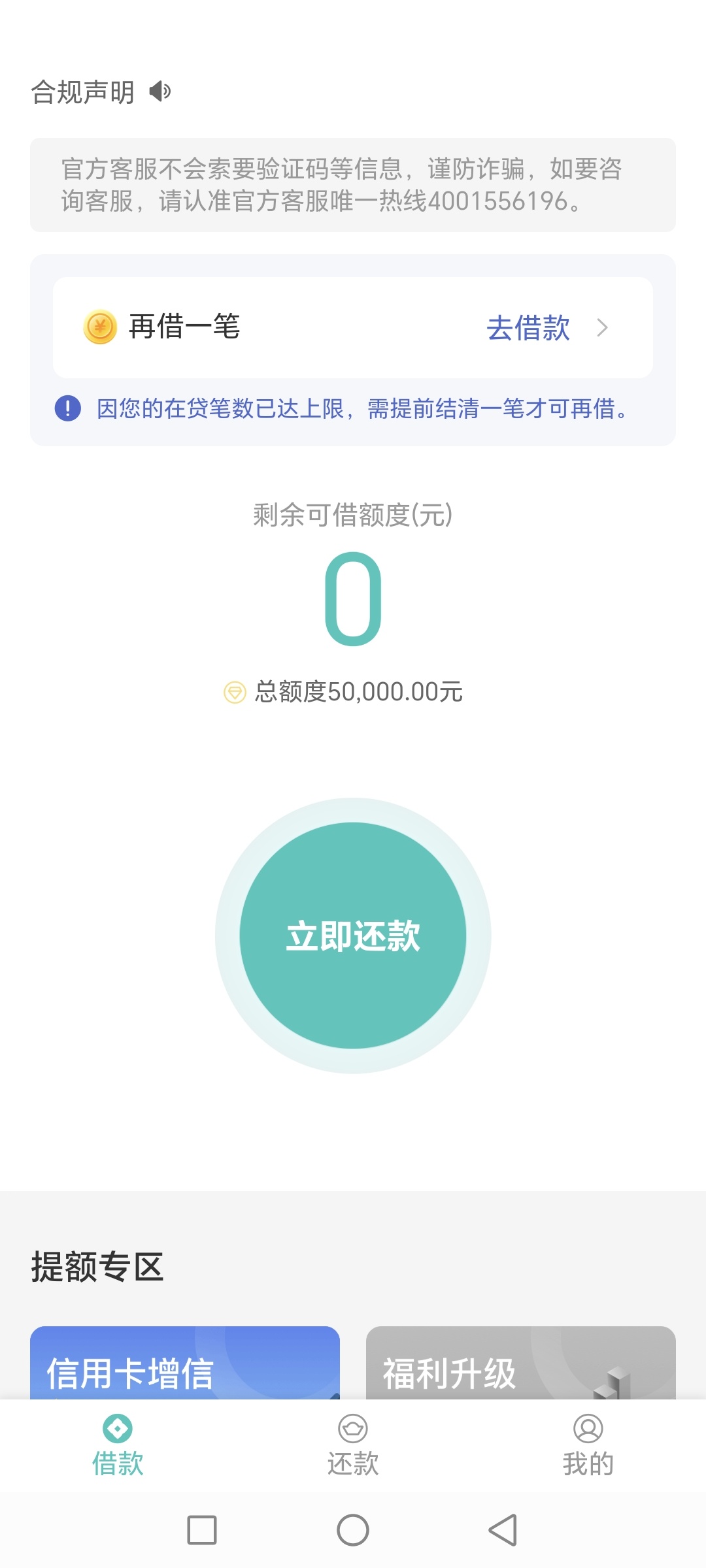The image size is (706, 1568).
Task: Tap the speaker icon beside 合规声明
Action: [x=160, y=91]
